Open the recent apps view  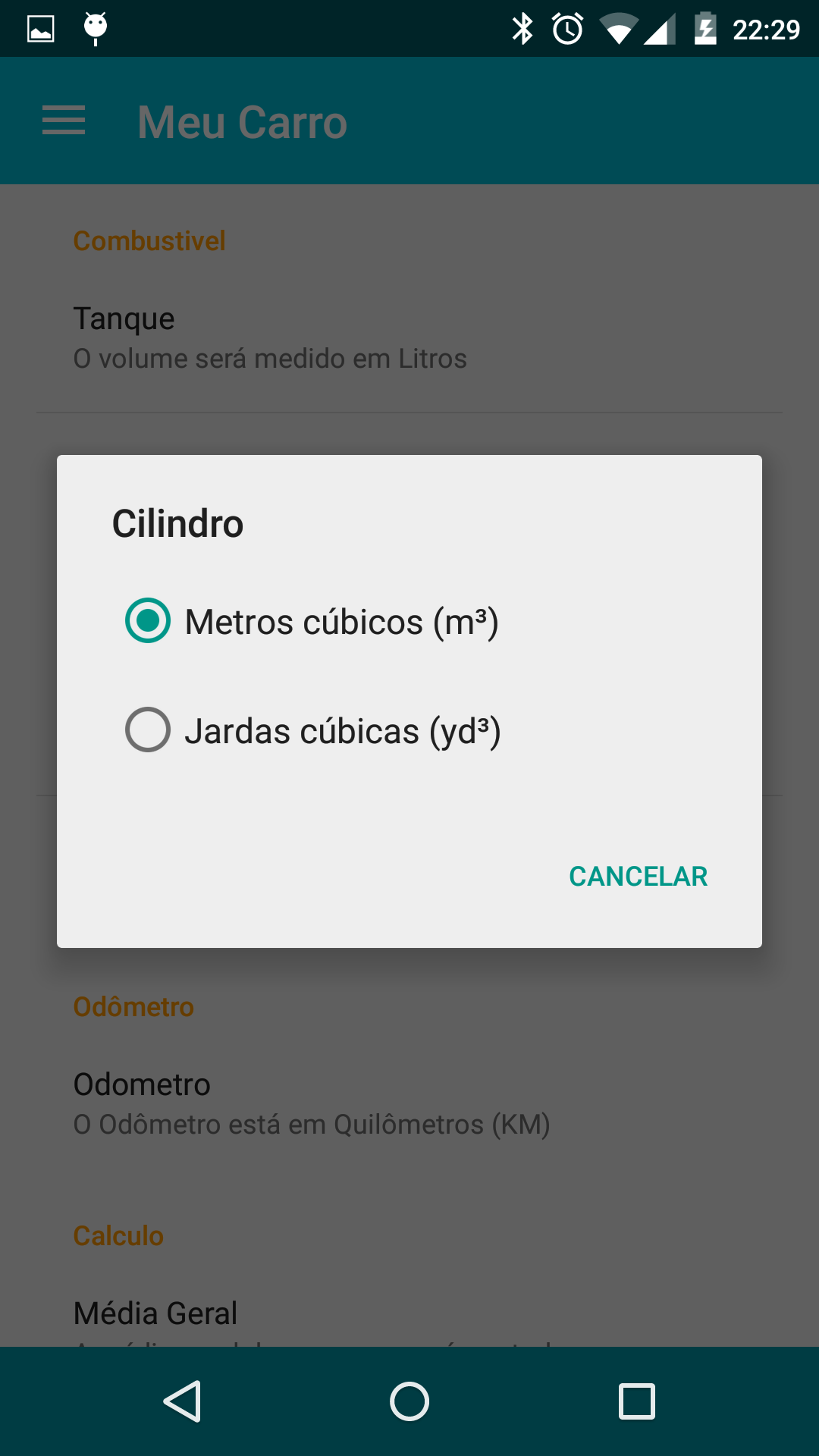[637, 1401]
